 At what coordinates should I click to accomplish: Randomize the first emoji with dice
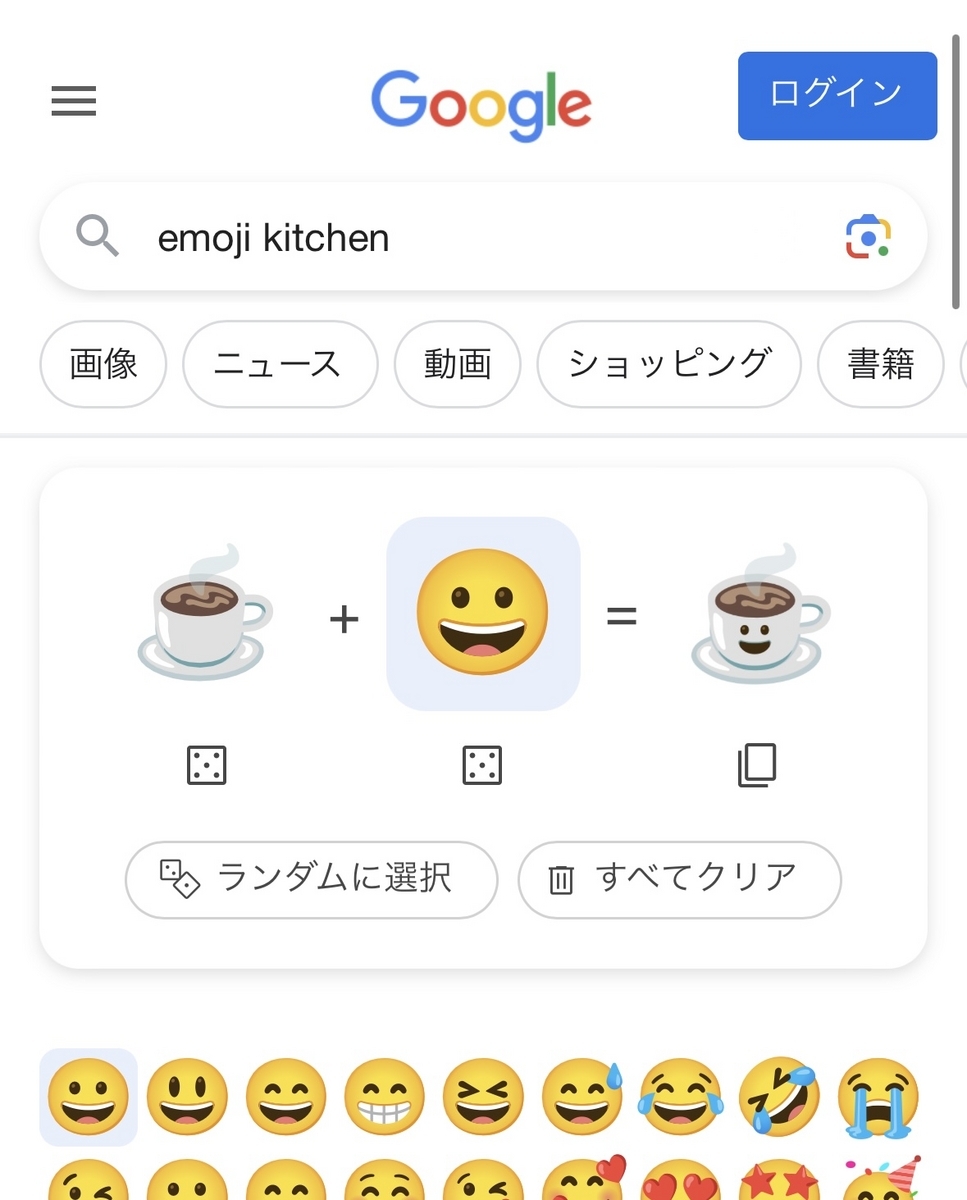click(207, 766)
